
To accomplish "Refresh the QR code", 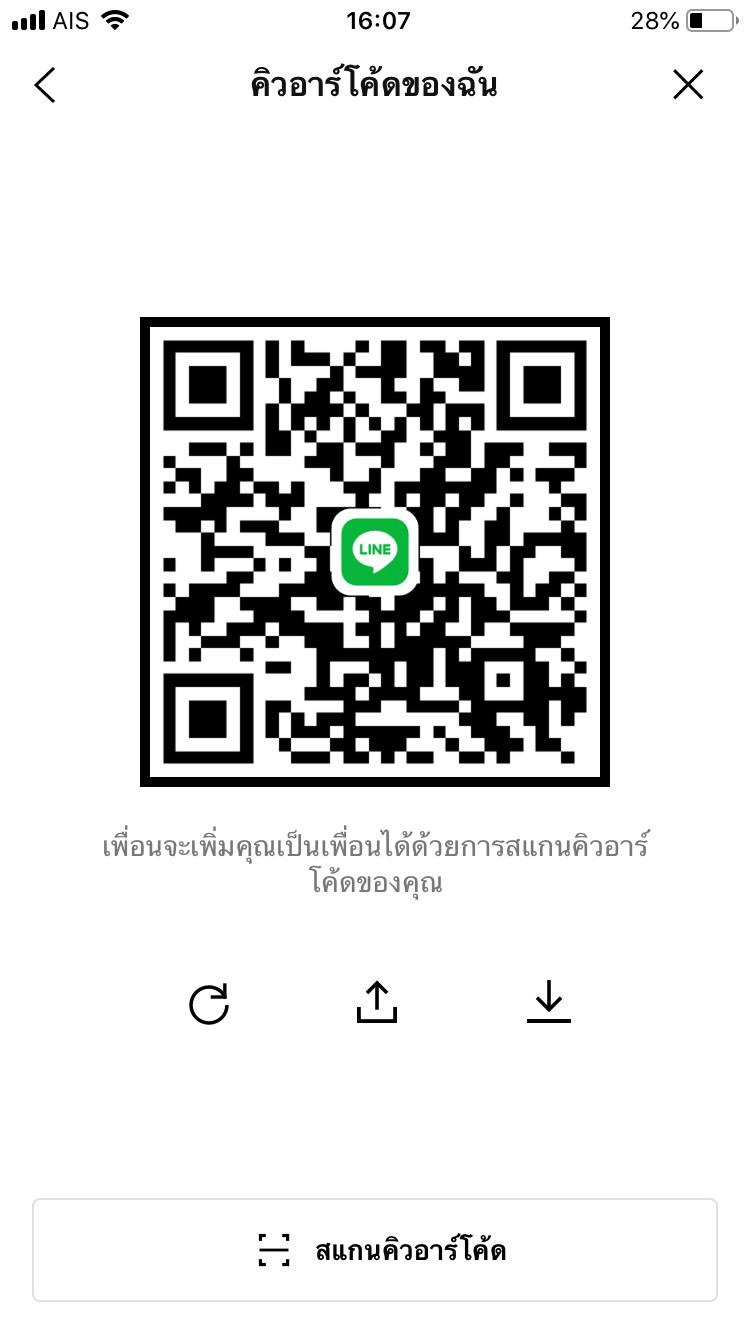I will [209, 1003].
